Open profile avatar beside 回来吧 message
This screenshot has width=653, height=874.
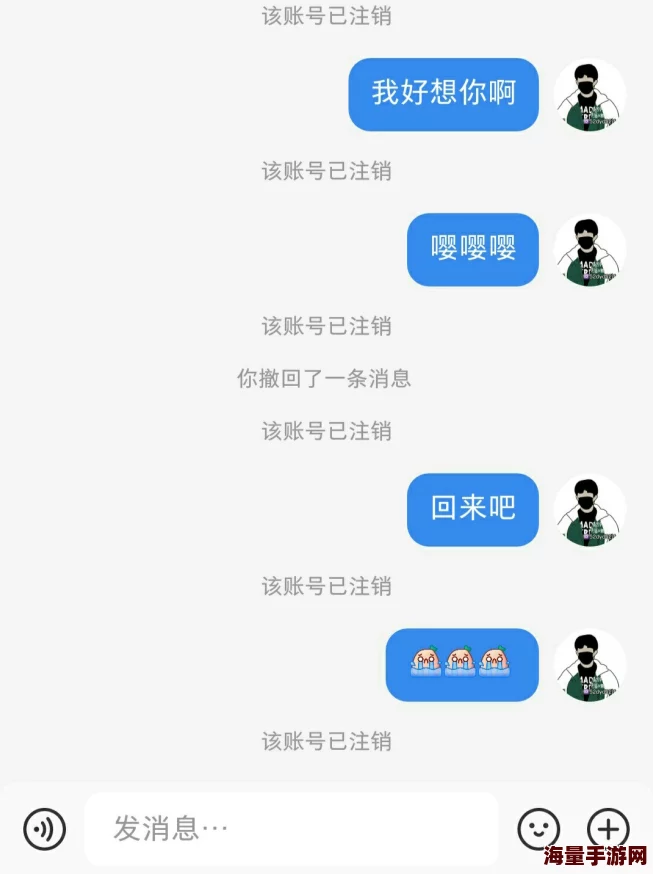coord(590,509)
